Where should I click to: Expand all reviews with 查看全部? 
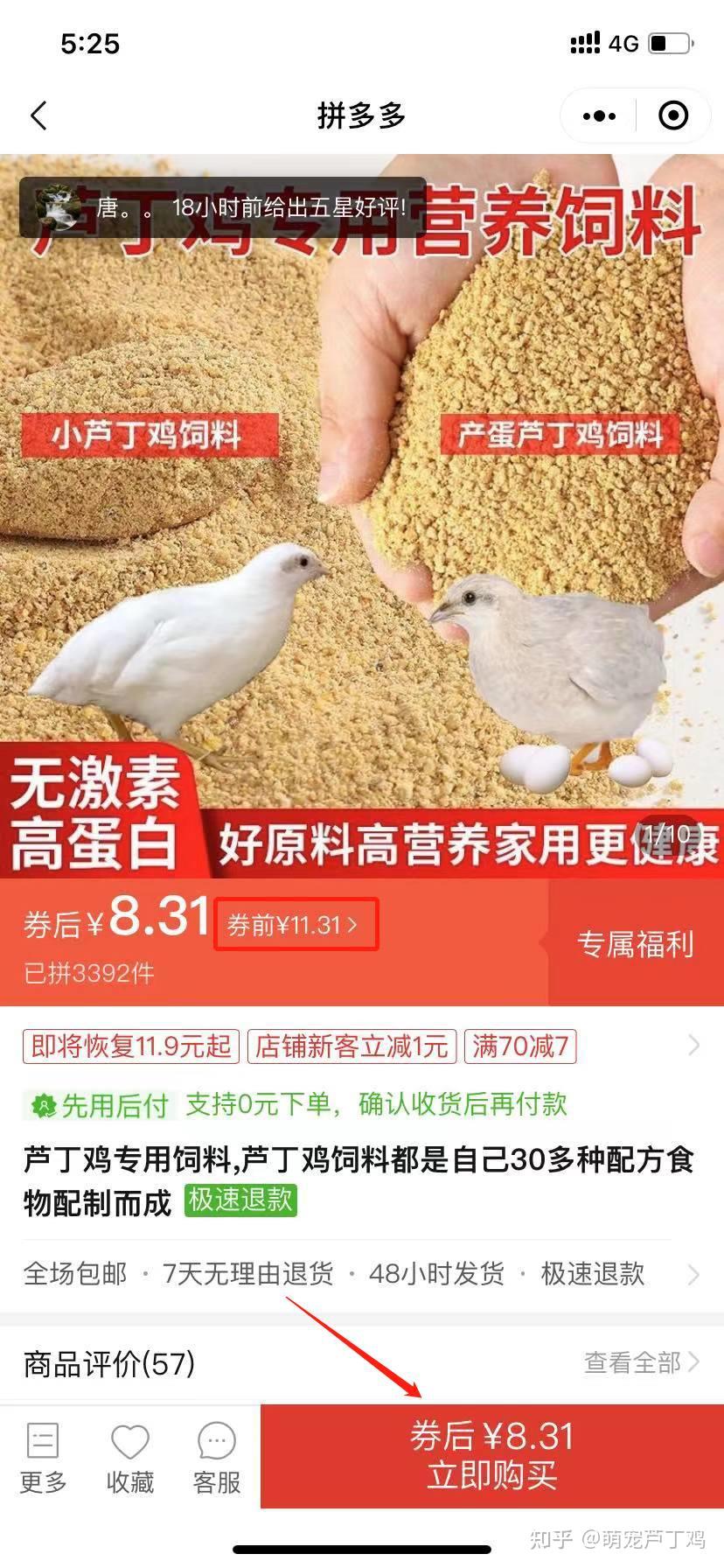[x=632, y=1362]
